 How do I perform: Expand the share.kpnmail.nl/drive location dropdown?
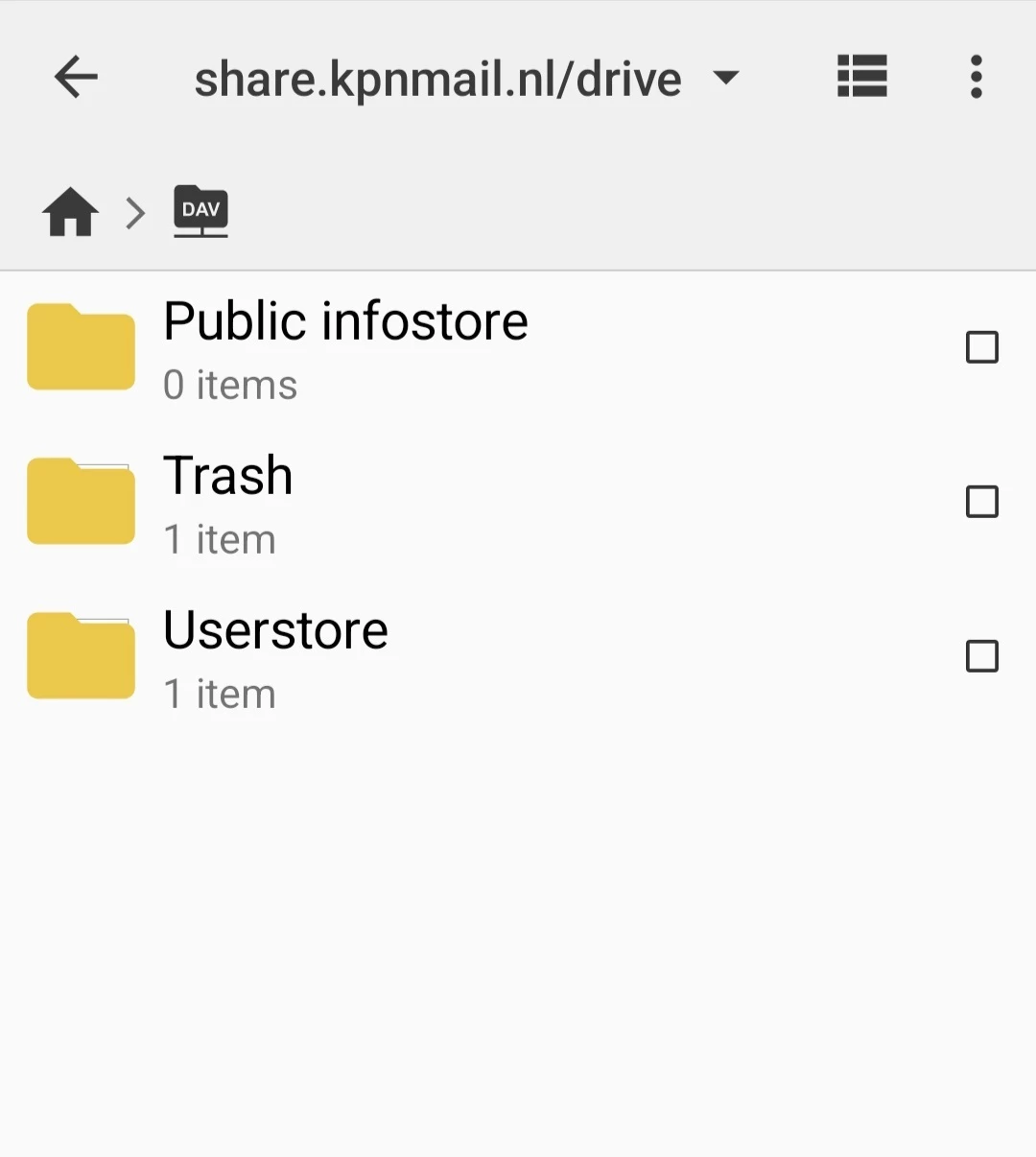click(726, 78)
